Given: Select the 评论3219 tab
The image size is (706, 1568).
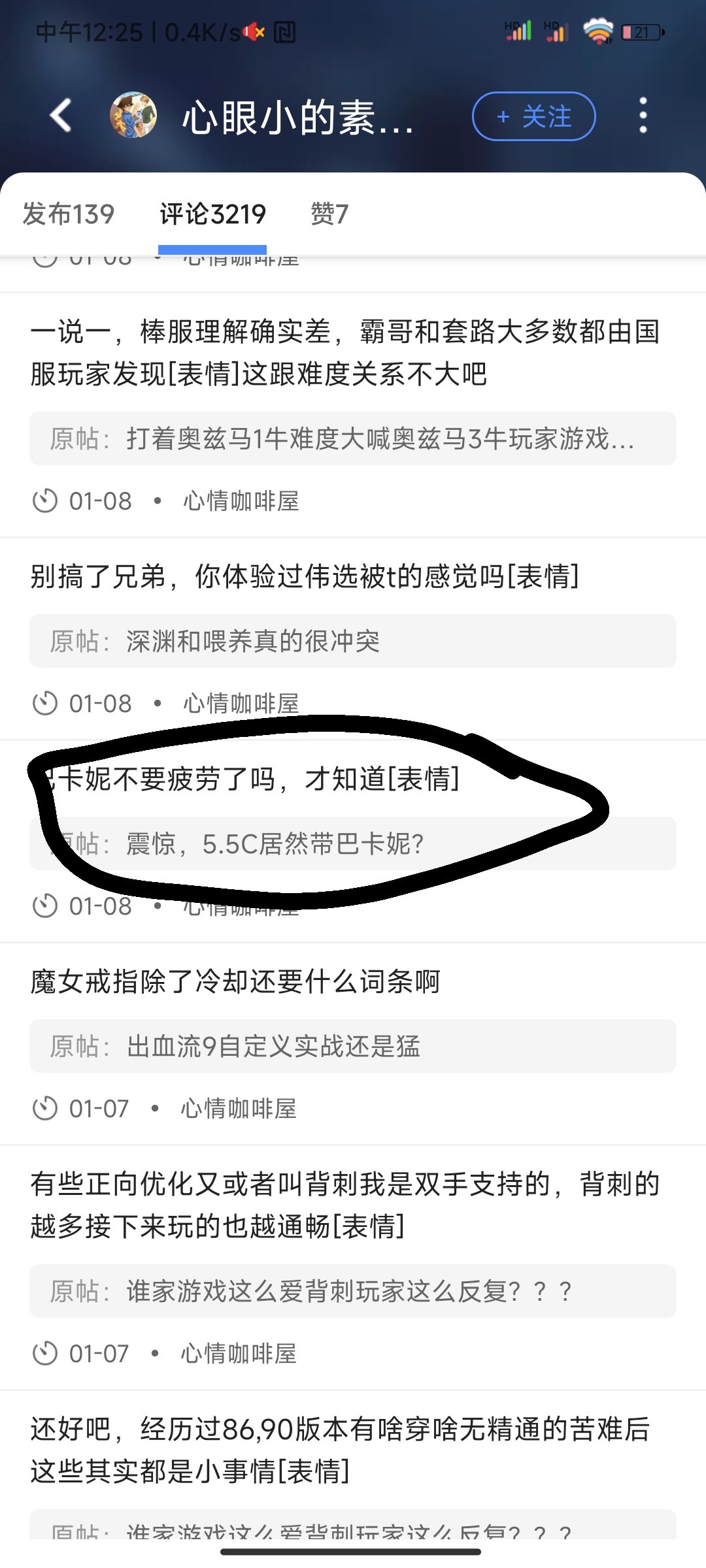Looking at the screenshot, I should (x=212, y=214).
